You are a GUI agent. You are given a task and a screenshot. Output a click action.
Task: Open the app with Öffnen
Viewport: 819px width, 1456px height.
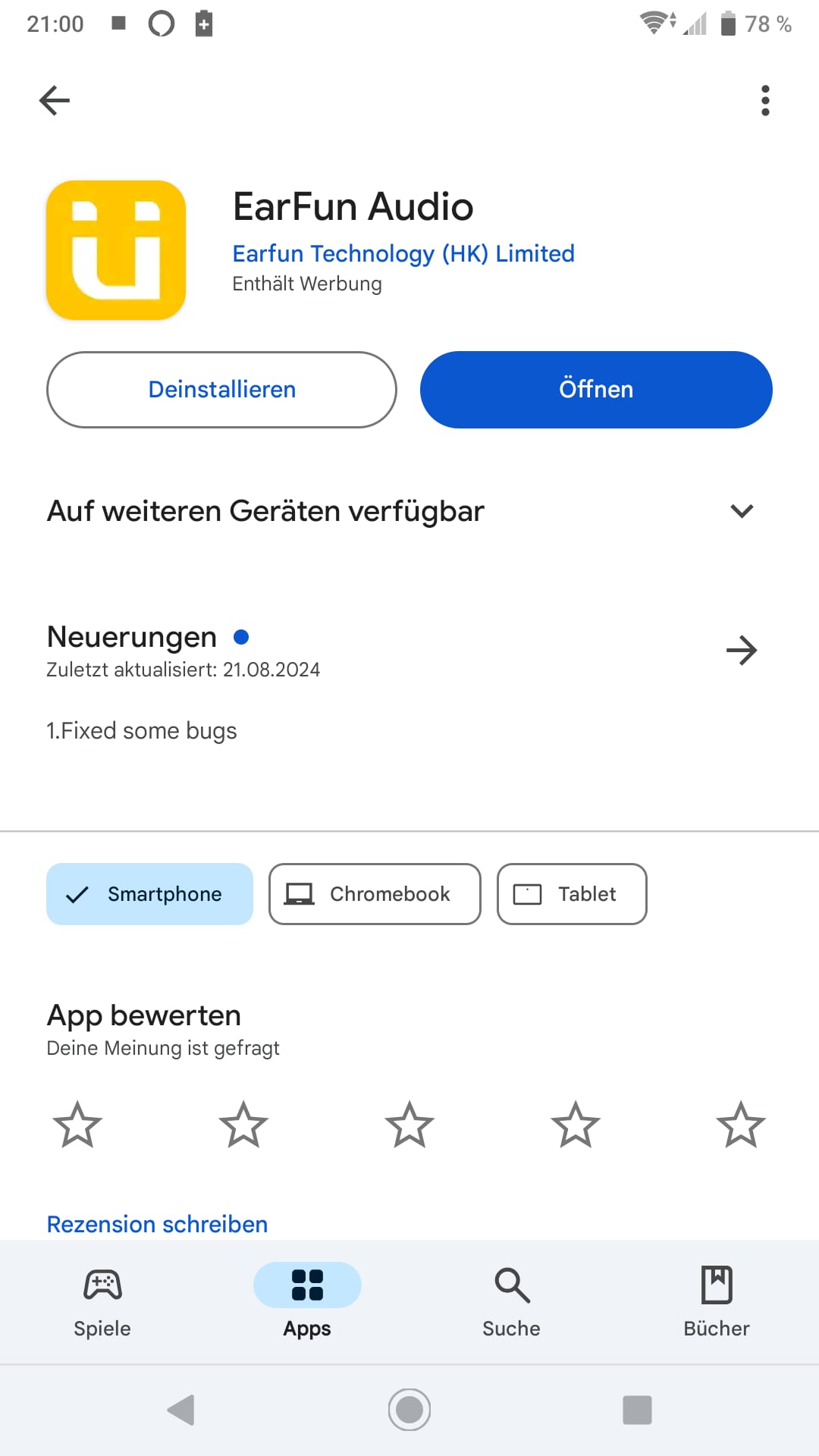pos(596,390)
